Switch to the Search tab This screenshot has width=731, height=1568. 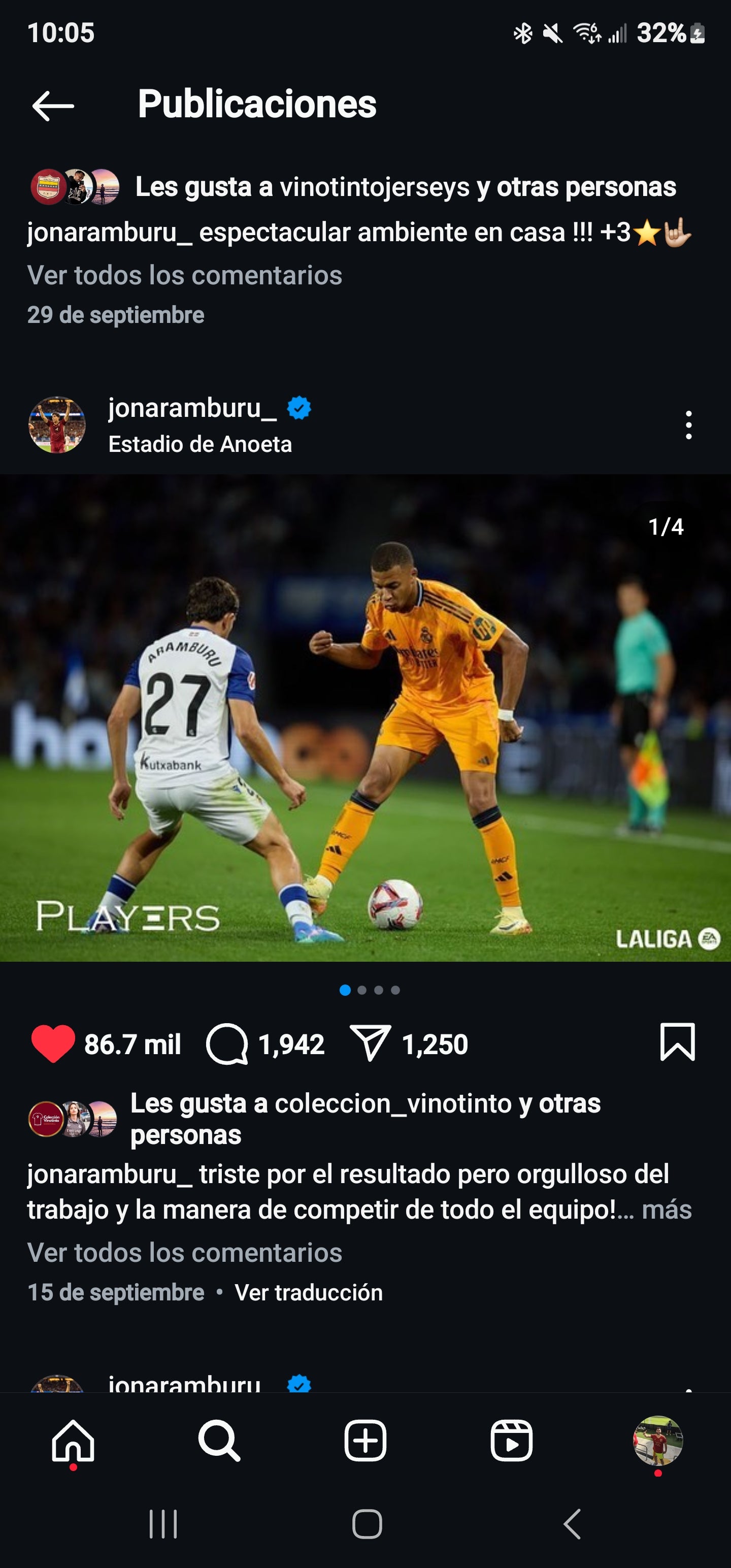tap(219, 1440)
